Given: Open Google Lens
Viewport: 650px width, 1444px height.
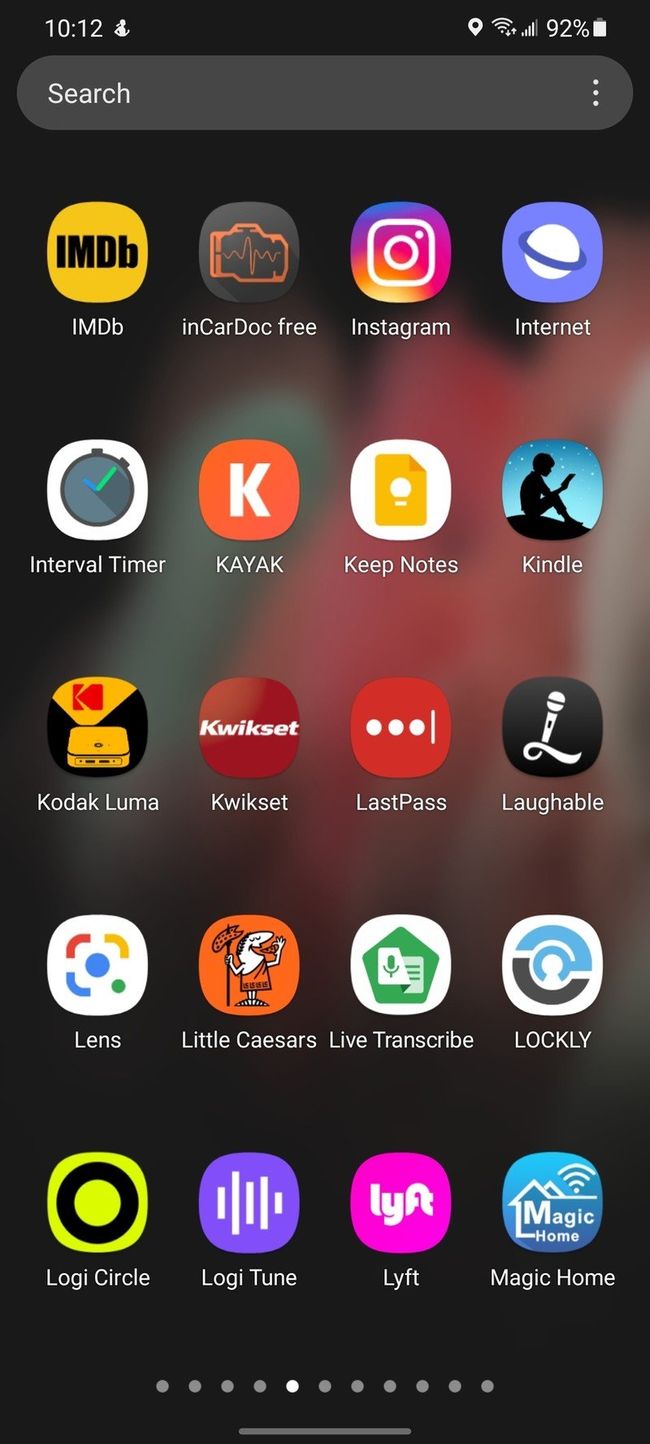Looking at the screenshot, I should [97, 965].
